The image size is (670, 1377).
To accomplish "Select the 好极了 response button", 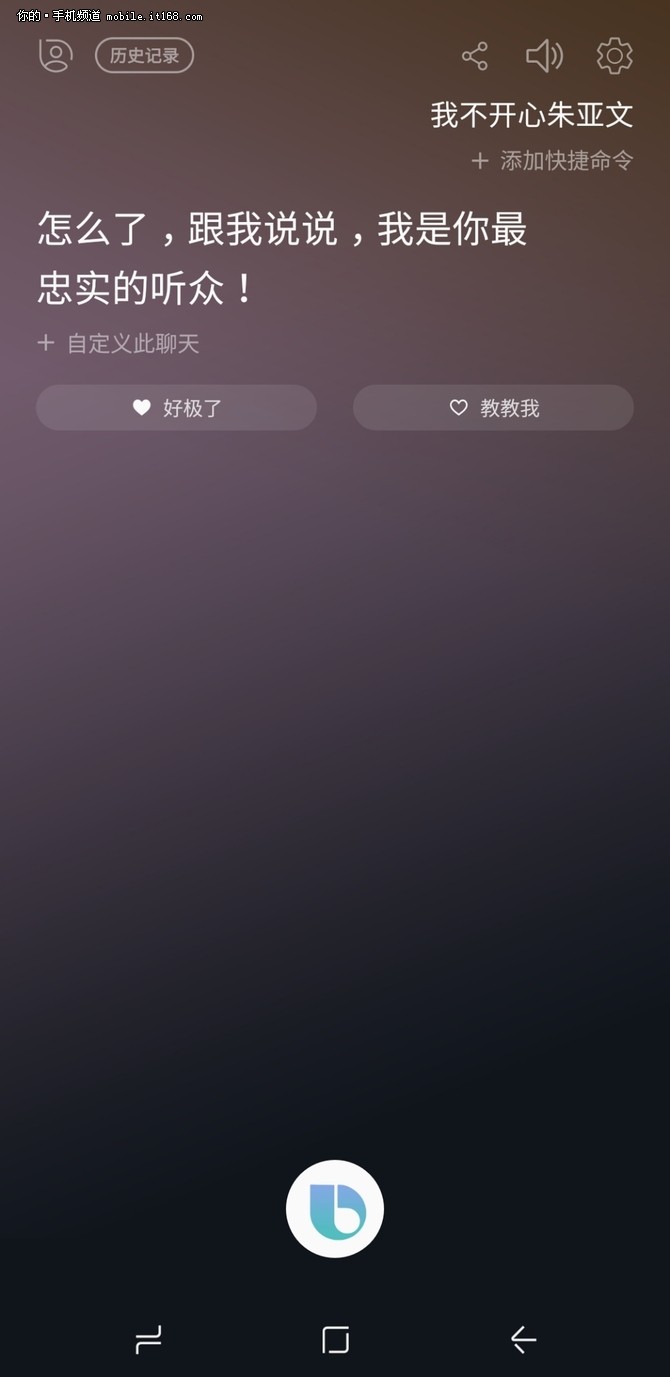I will (x=177, y=408).
